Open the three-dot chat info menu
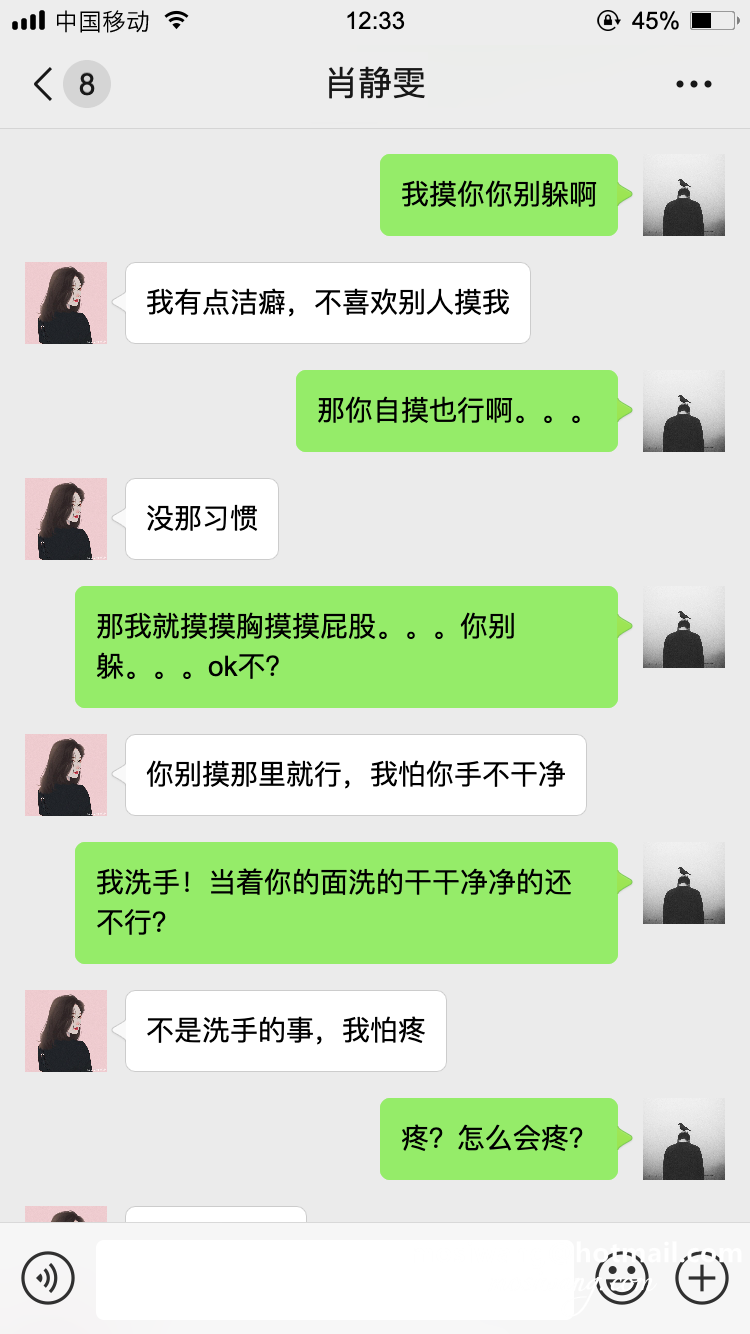Image resolution: width=750 pixels, height=1334 pixels. click(693, 85)
